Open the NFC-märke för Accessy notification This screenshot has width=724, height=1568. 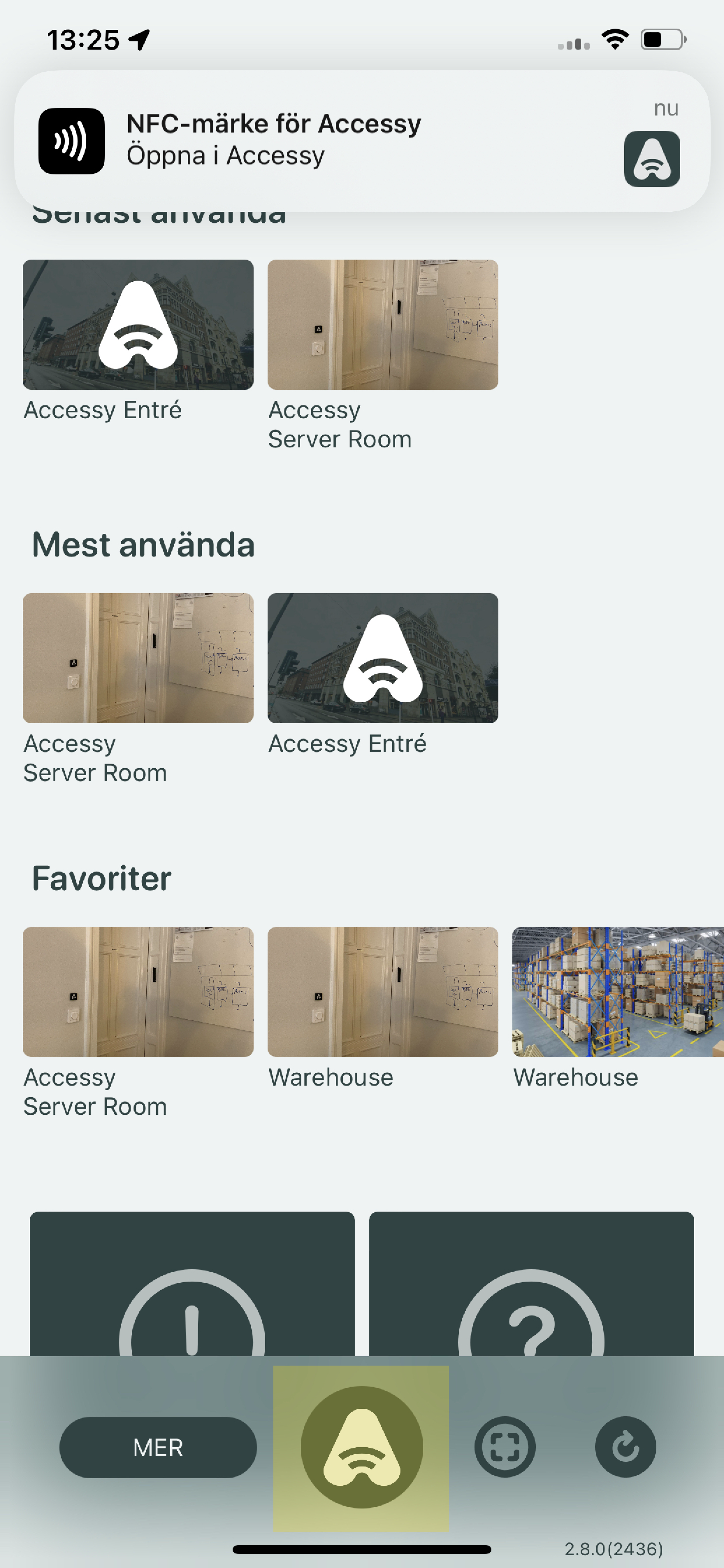(361, 141)
